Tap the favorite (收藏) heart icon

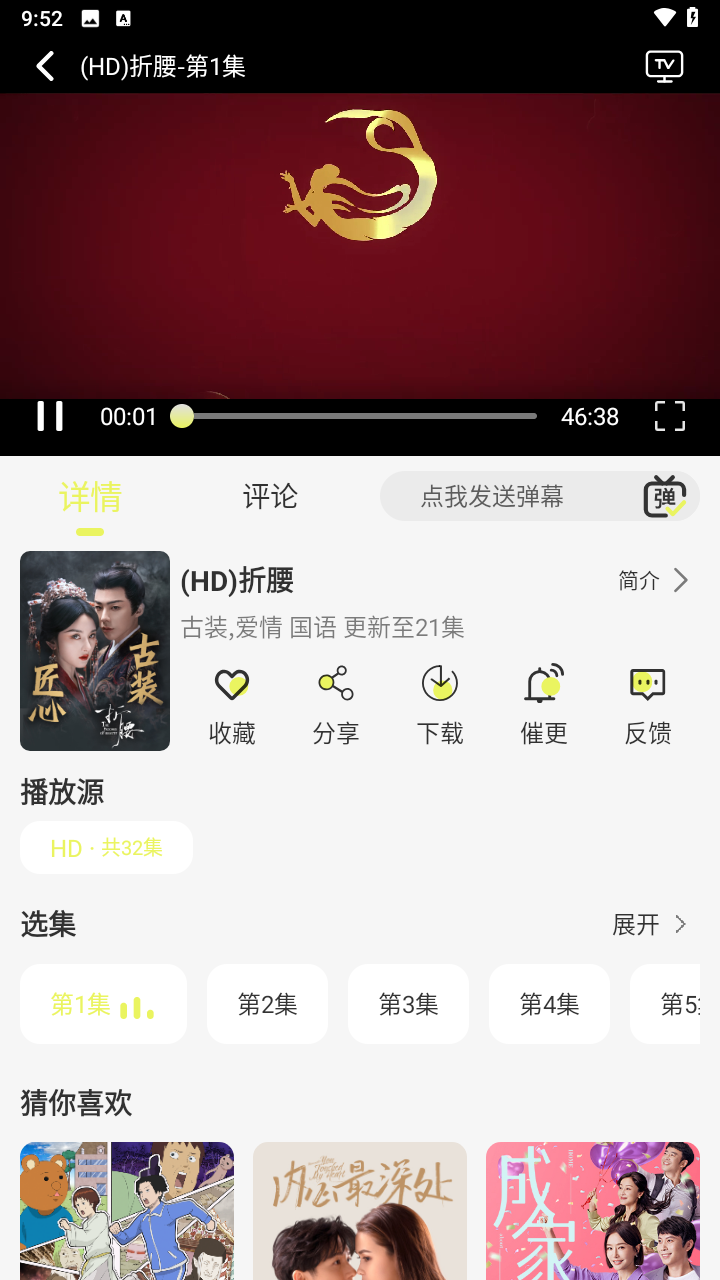point(232,685)
